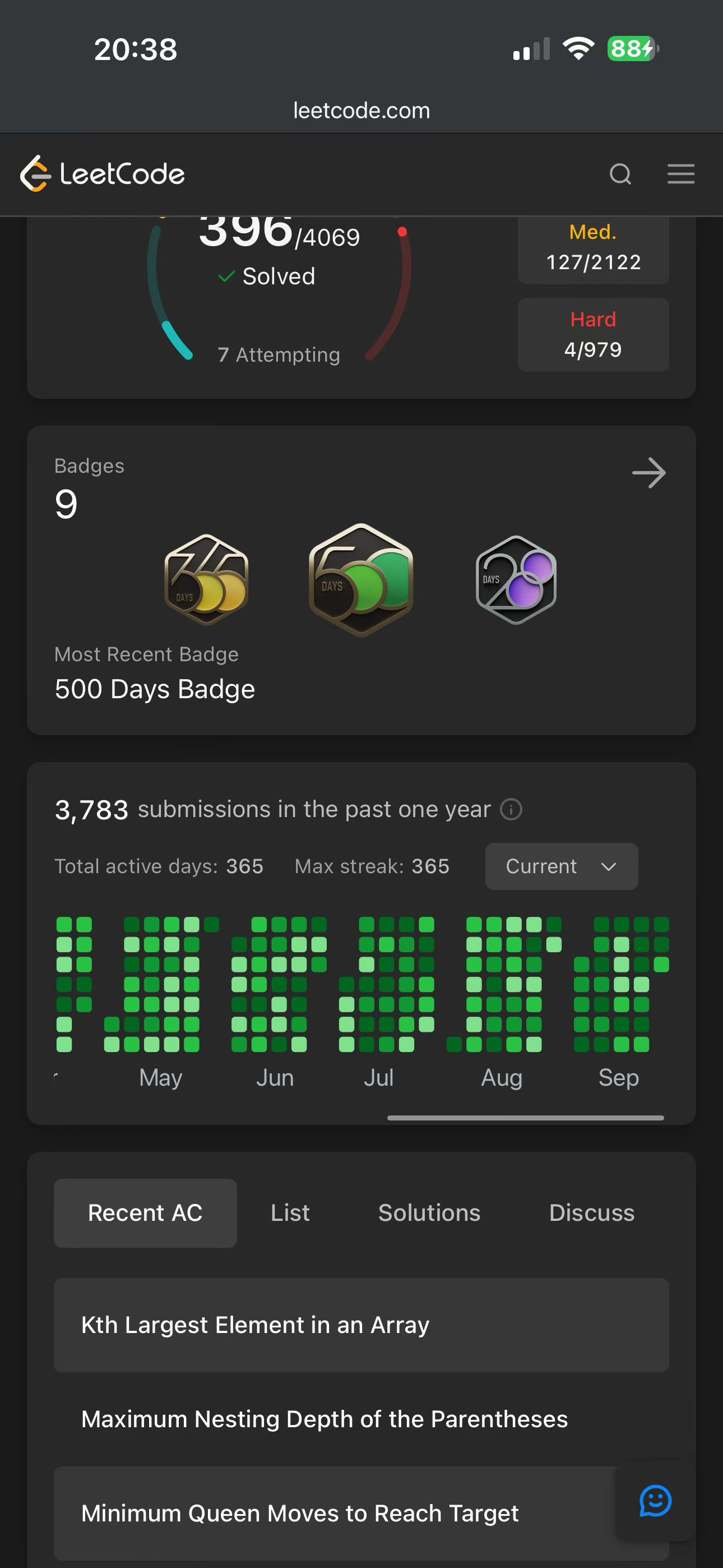Open the Hard problems stat card

(594, 335)
